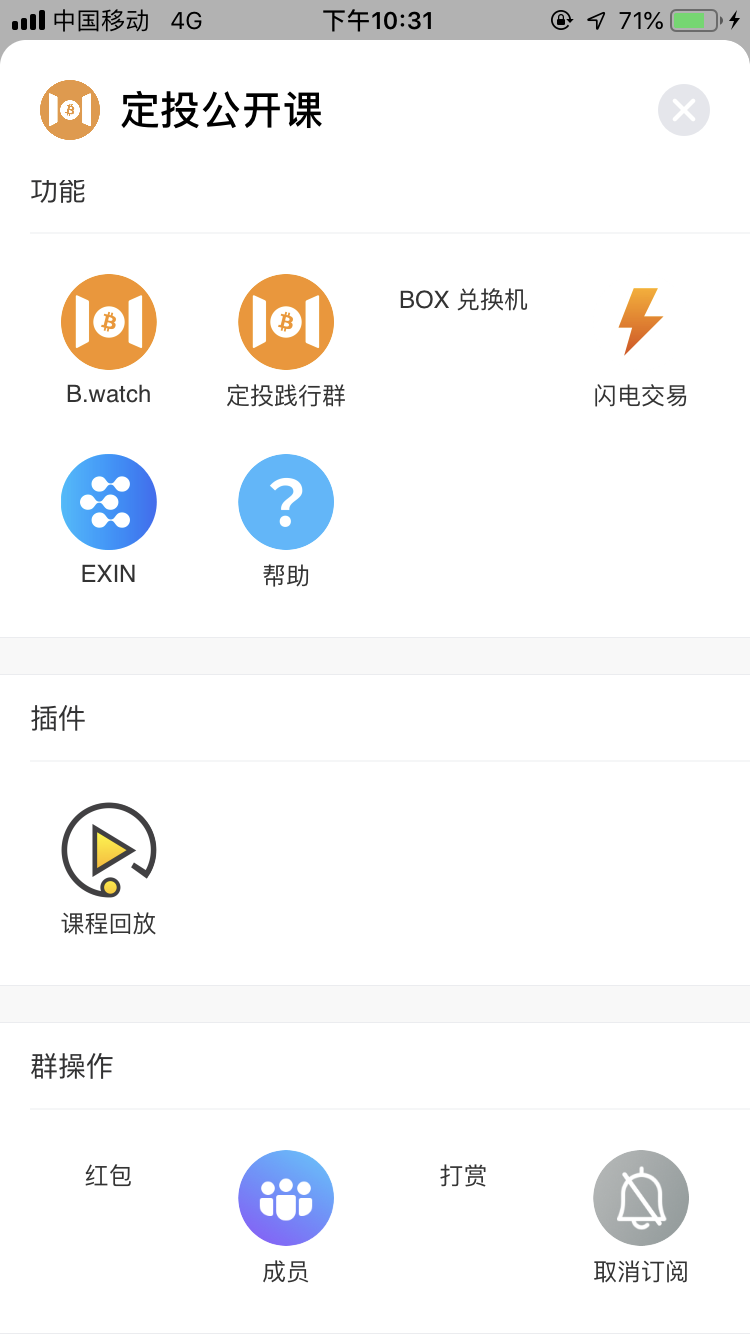
Task: Open 课程回放 course replay plugin
Action: click(109, 850)
